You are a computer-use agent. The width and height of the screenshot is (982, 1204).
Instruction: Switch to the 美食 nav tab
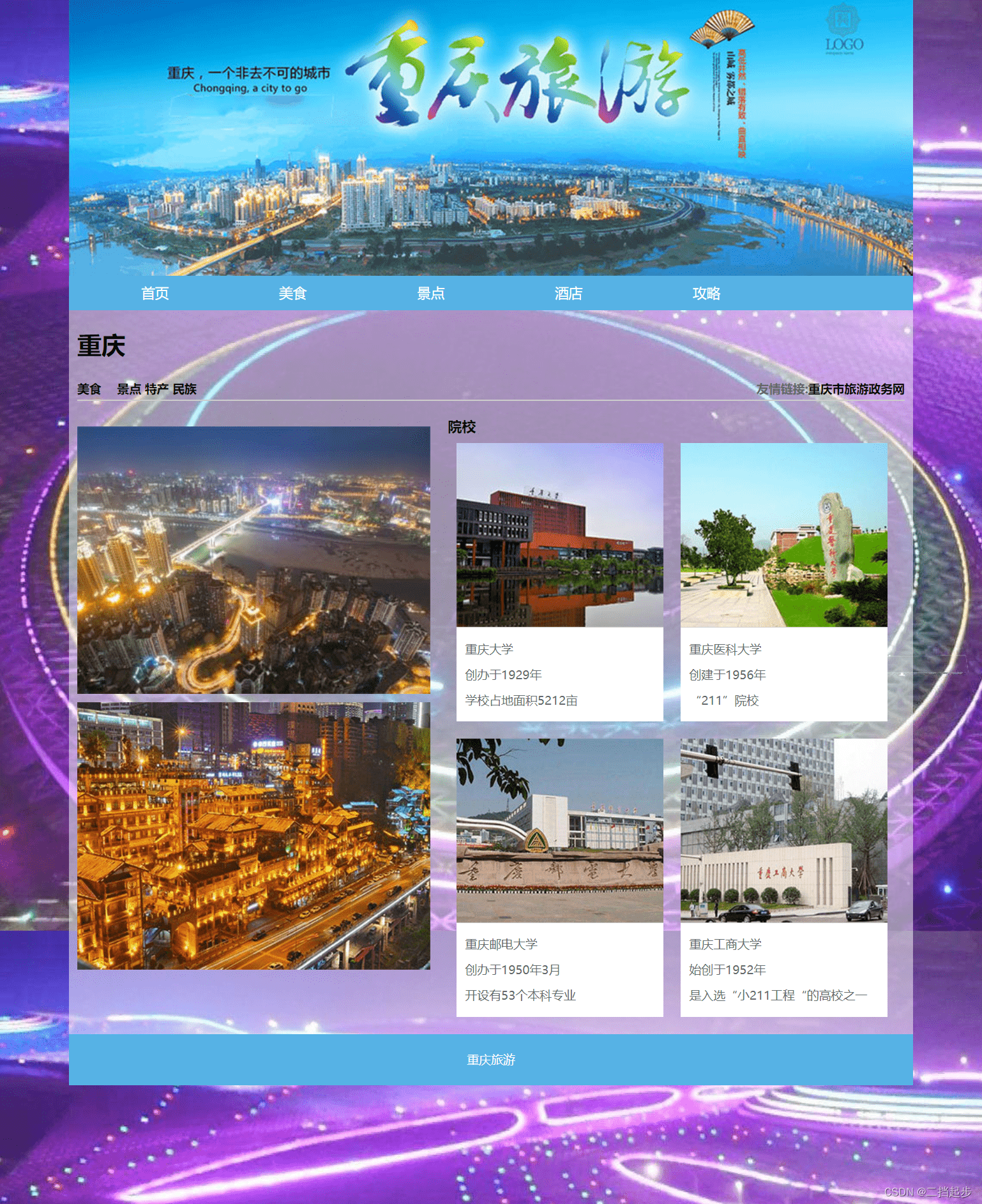tap(293, 294)
